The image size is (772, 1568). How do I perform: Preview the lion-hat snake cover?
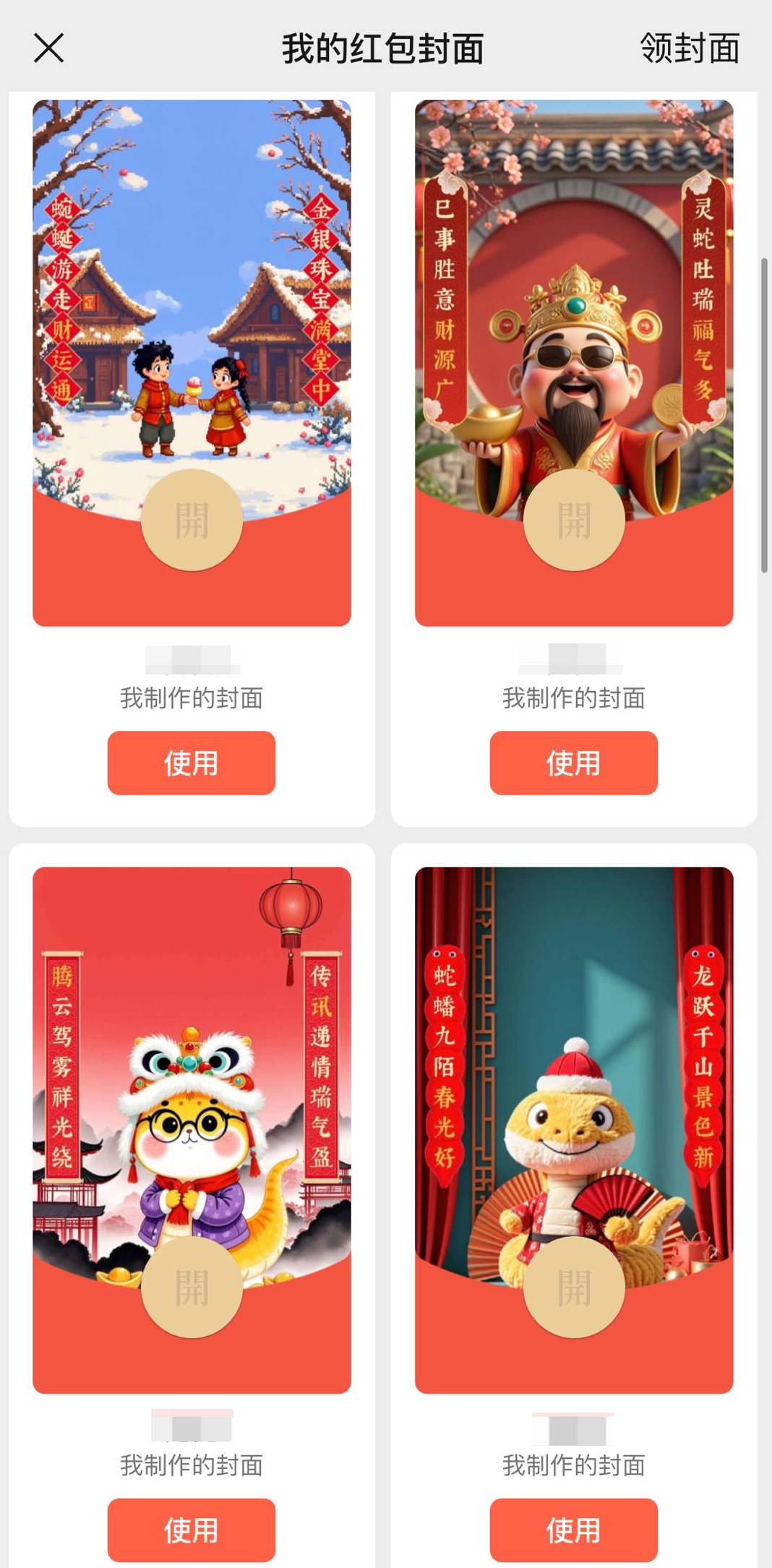click(x=192, y=1130)
